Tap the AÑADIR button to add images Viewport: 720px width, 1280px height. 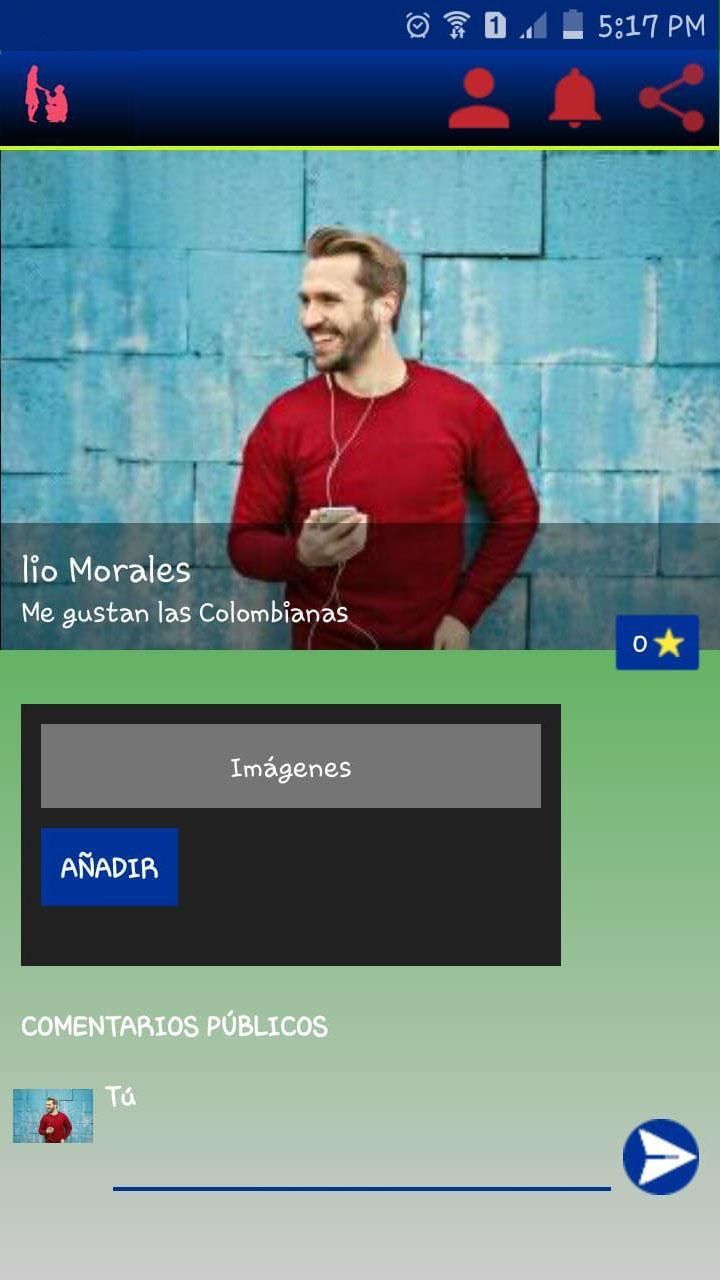[109, 867]
